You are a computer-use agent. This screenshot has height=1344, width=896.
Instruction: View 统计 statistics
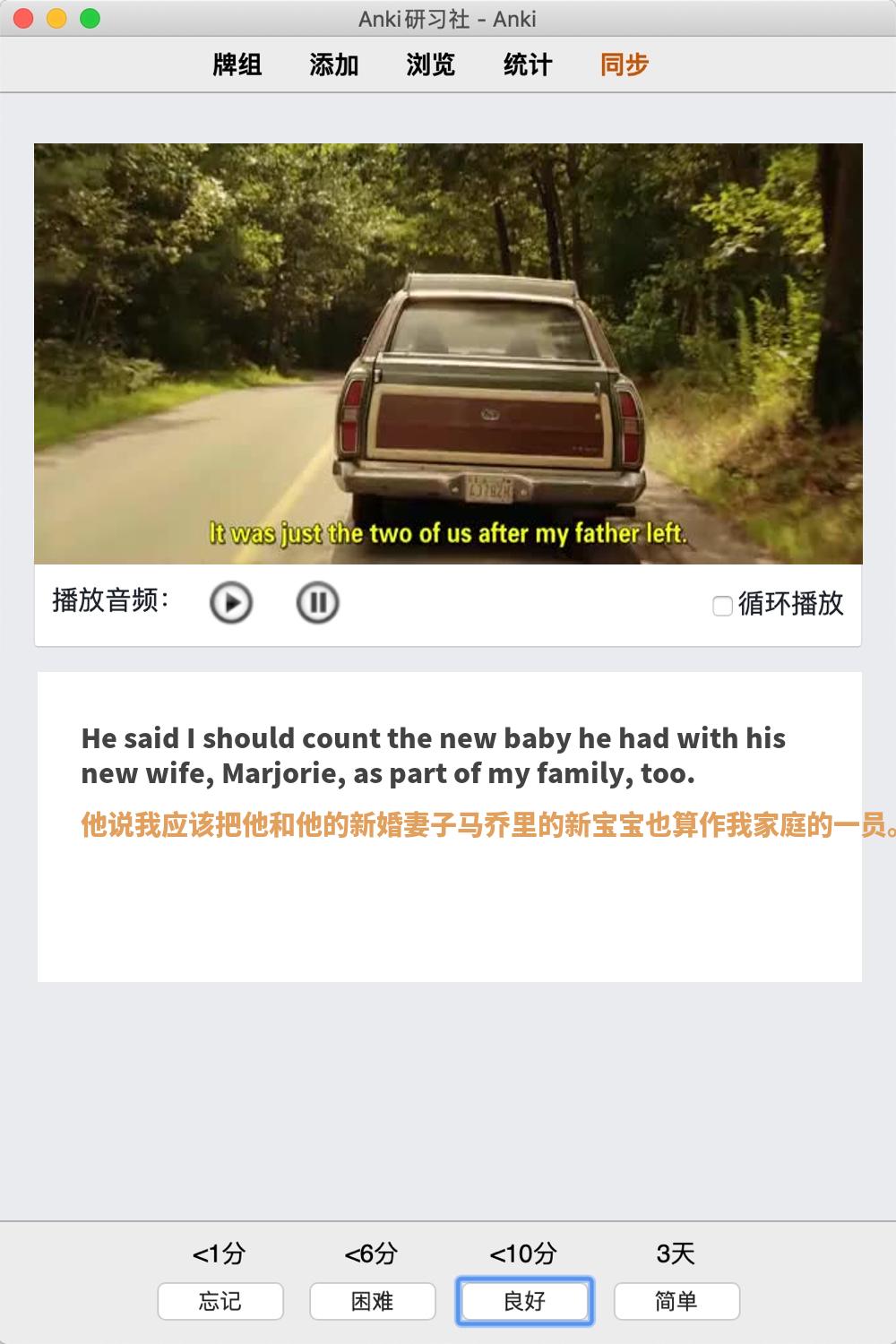coord(528,65)
